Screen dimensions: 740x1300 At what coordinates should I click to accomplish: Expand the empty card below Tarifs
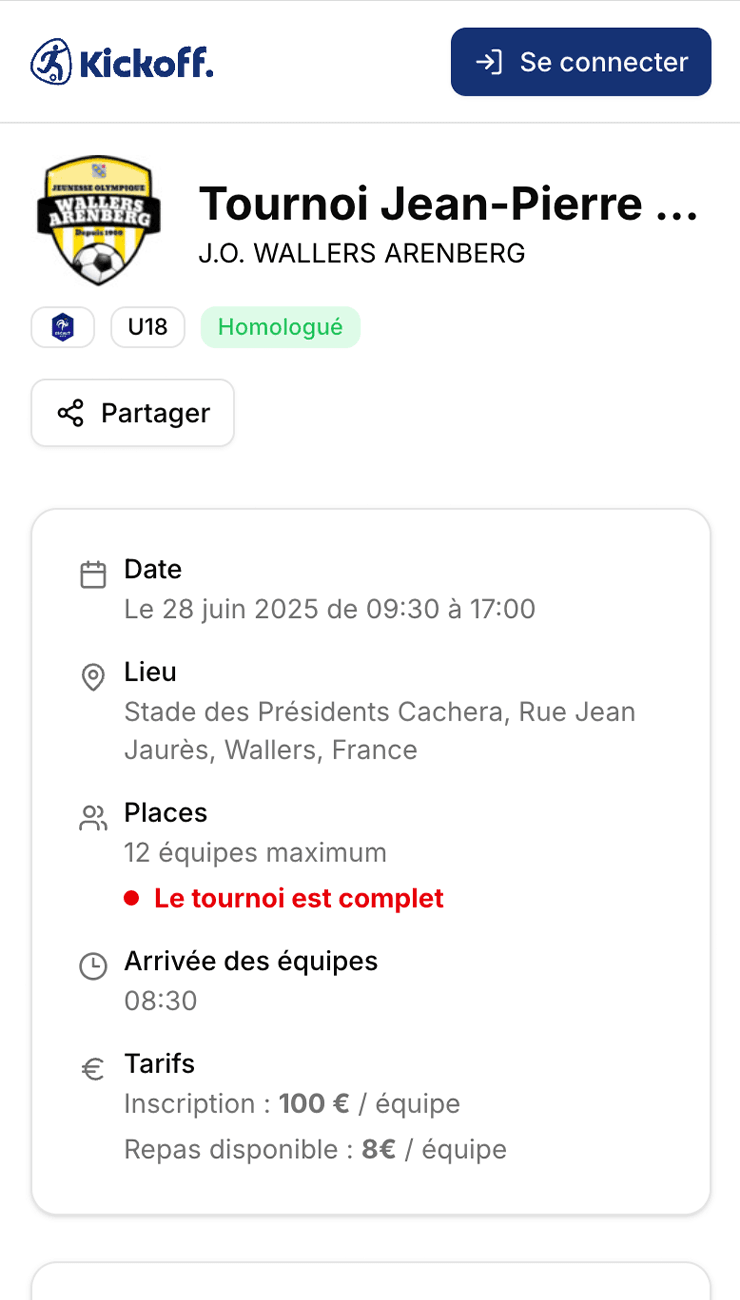click(370, 1285)
